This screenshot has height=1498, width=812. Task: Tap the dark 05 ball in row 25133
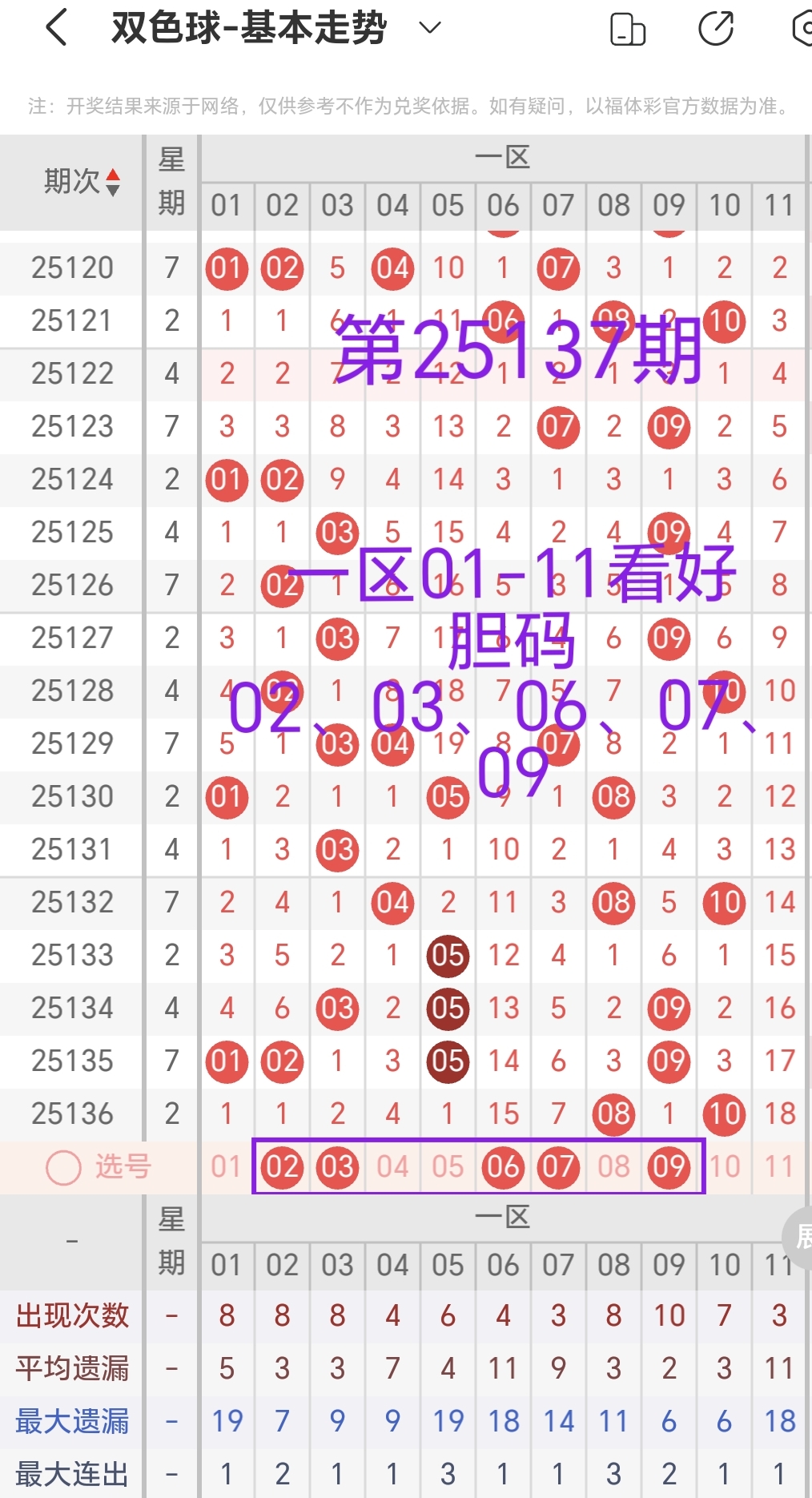[x=448, y=955]
